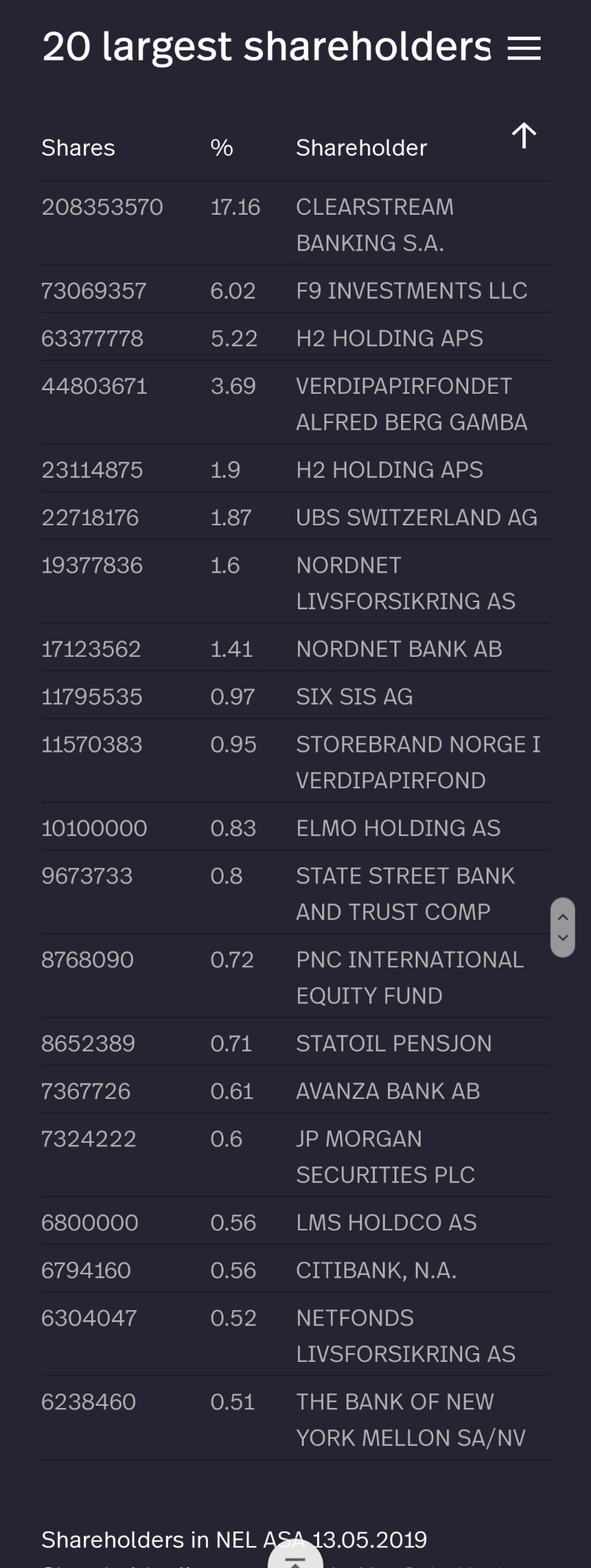Click the H2 HOLDING APS row
The image size is (591, 1568).
[x=390, y=338]
